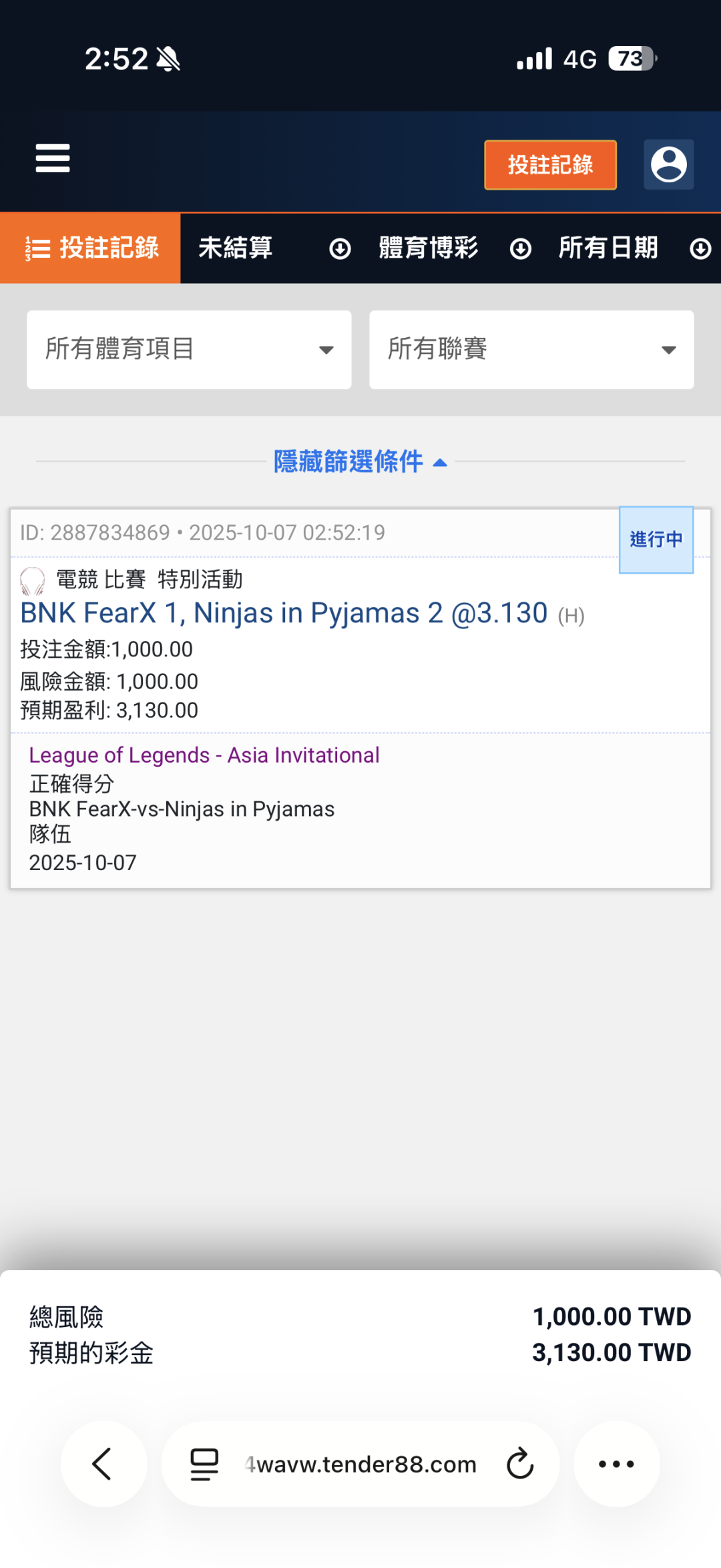The image size is (721, 1568).
Task: Open the page settings icon in address bar
Action: (204, 1464)
